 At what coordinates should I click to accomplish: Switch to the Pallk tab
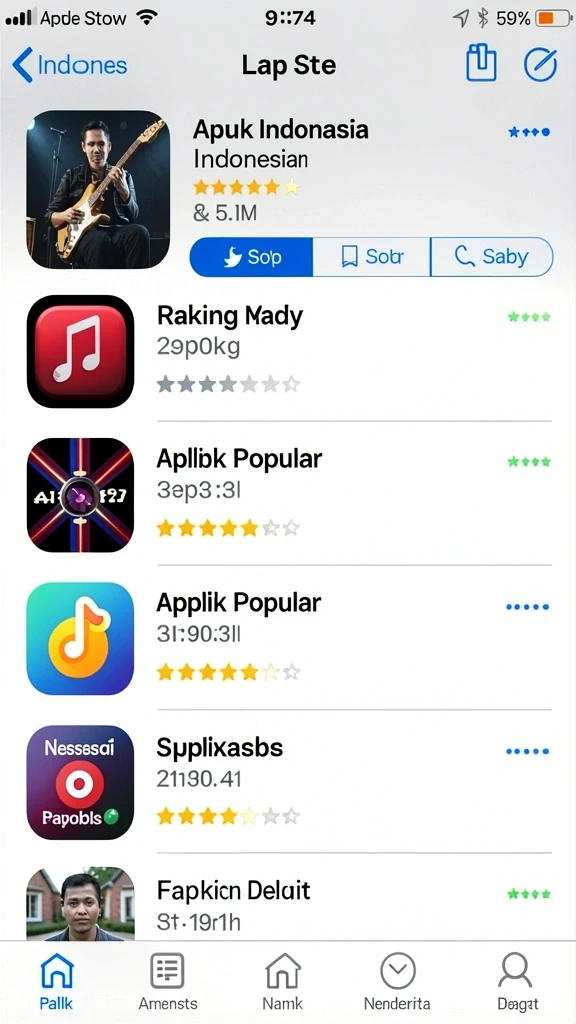57,982
